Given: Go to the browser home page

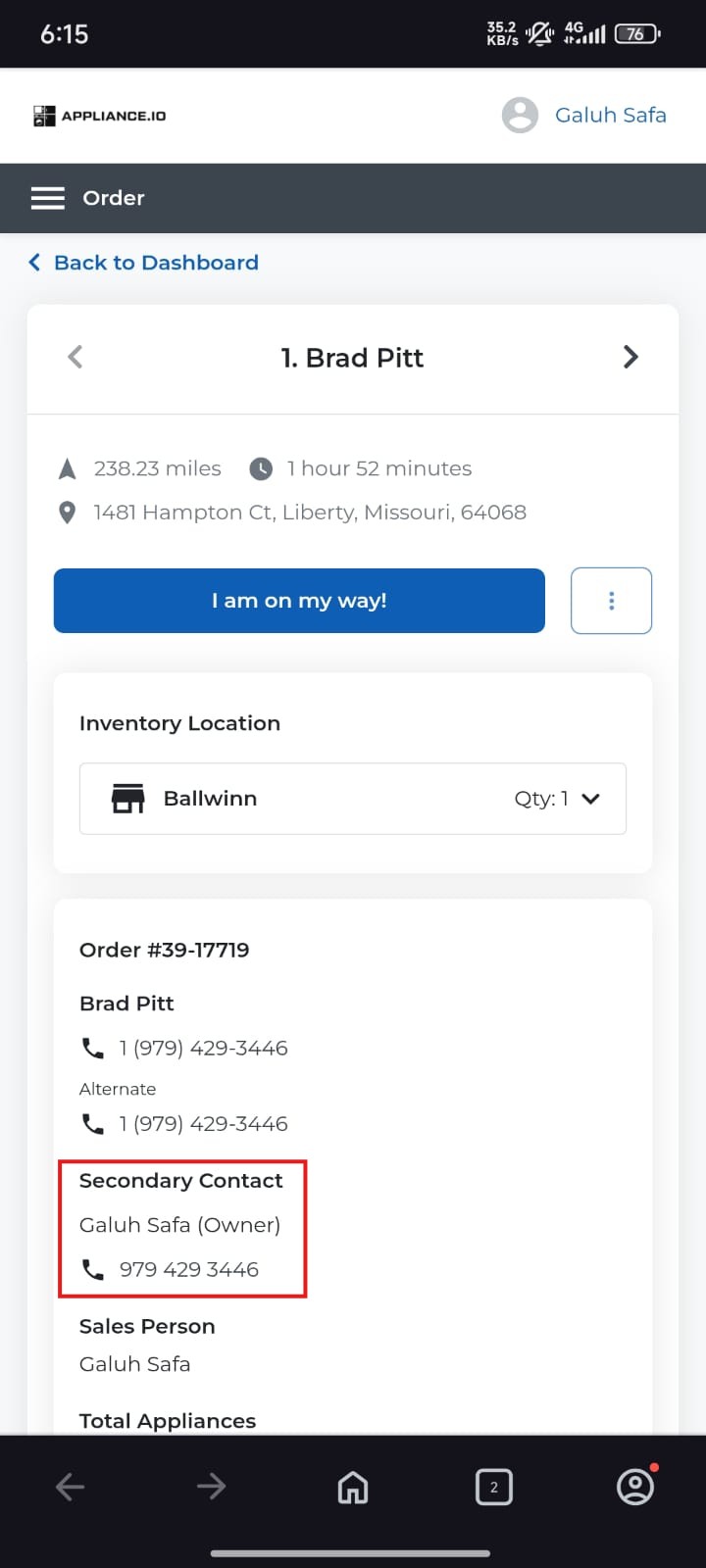Looking at the screenshot, I should point(353,1487).
